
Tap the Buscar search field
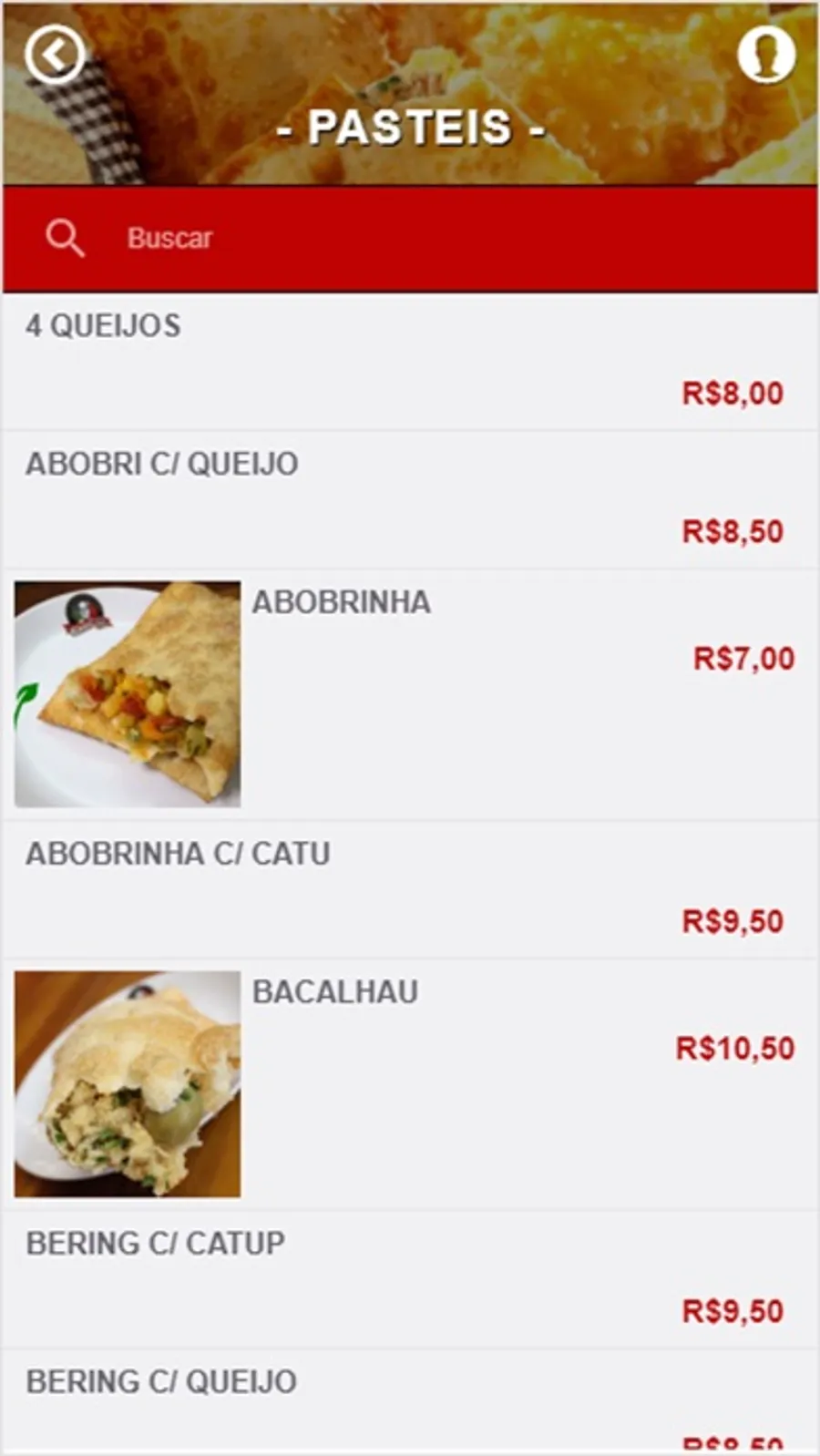coord(410,239)
